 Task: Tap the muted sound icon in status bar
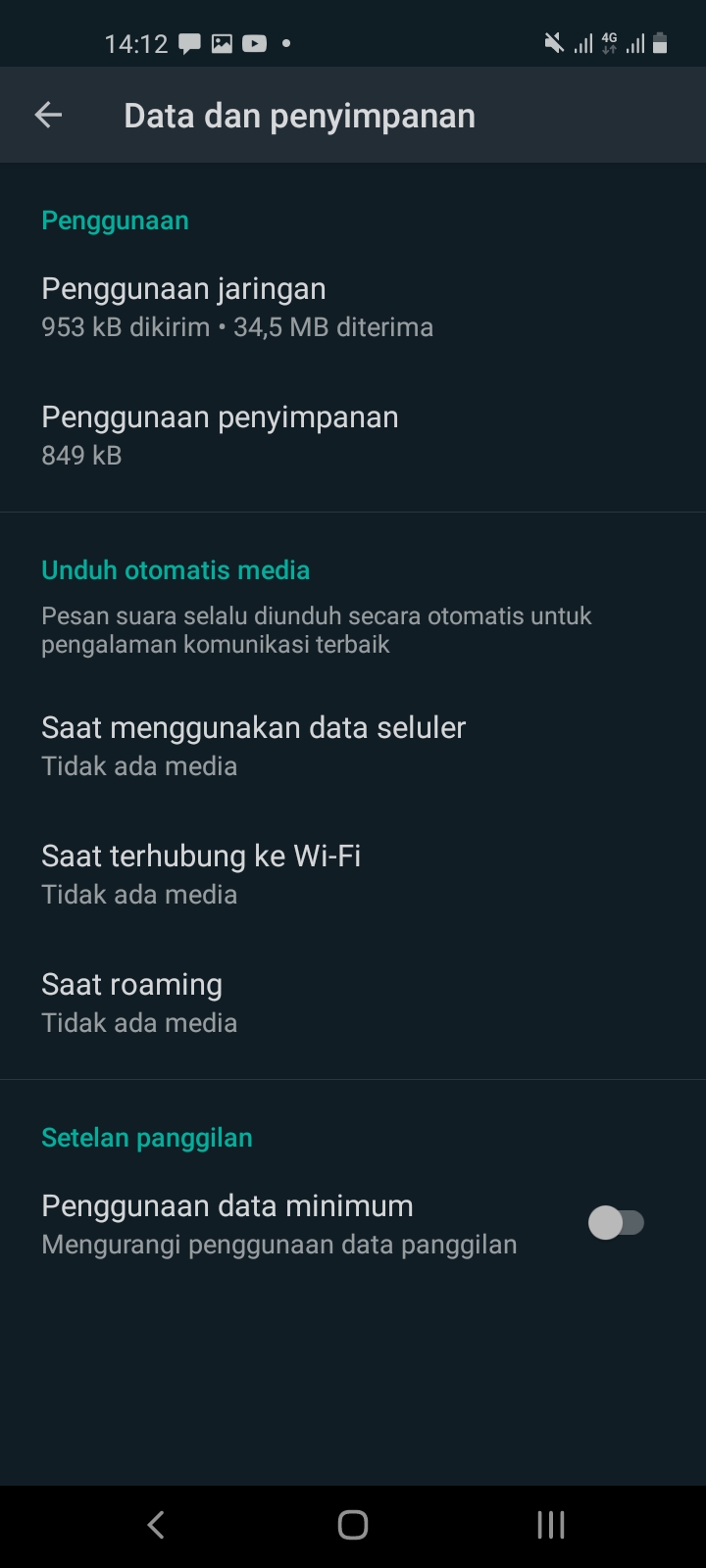pos(553,43)
